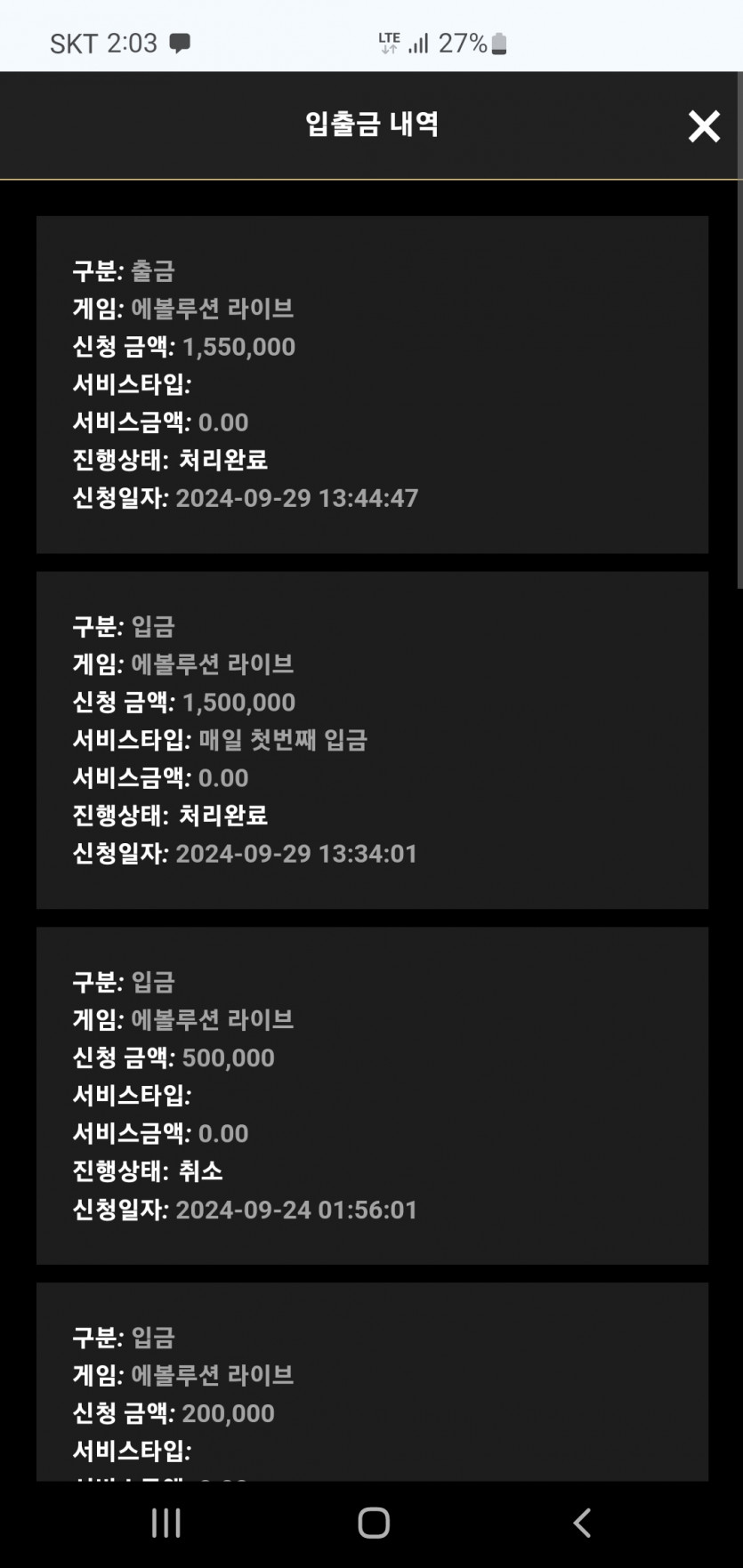
Task: Close the 입출금 내역 dialog
Action: click(704, 126)
